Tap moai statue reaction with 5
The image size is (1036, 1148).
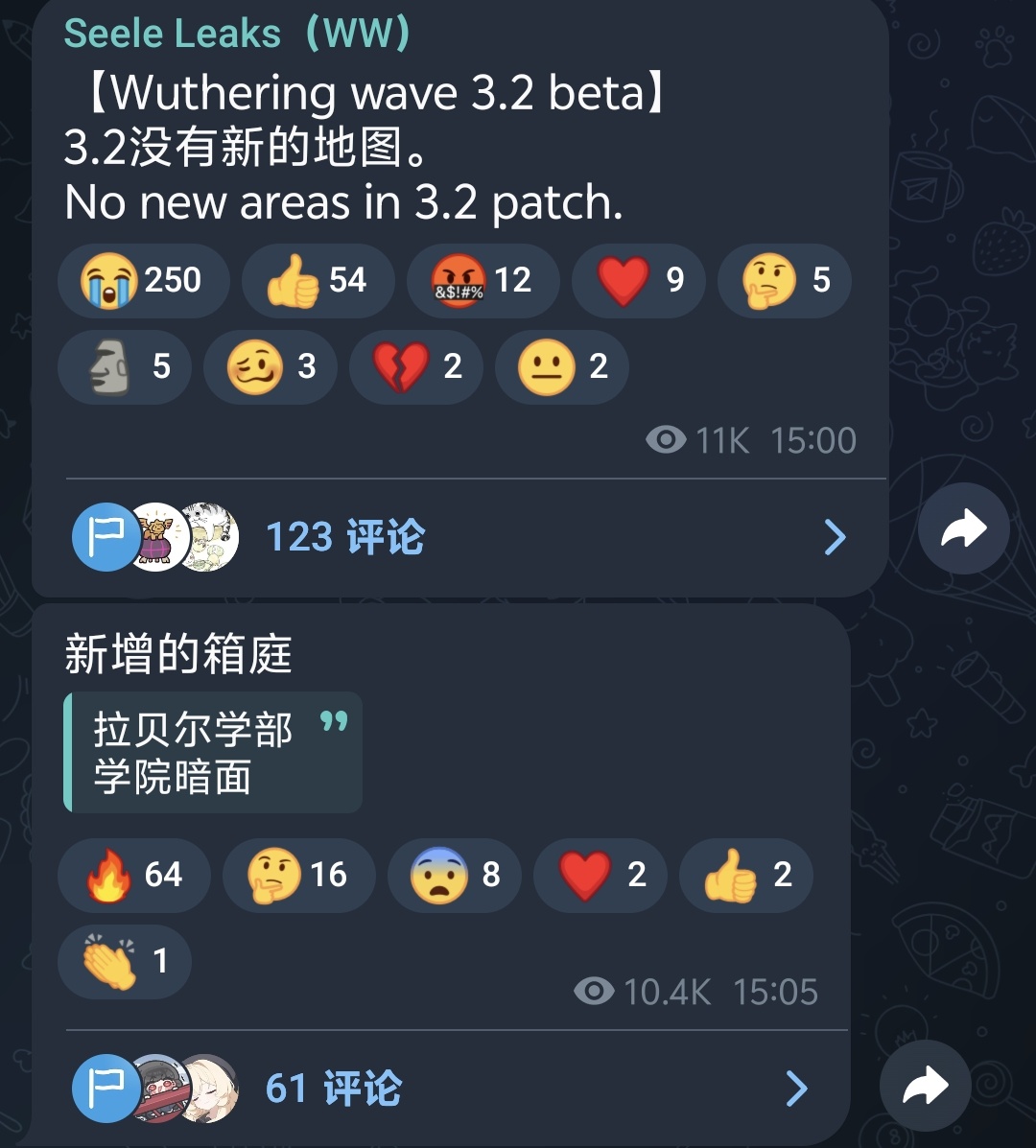tap(125, 366)
